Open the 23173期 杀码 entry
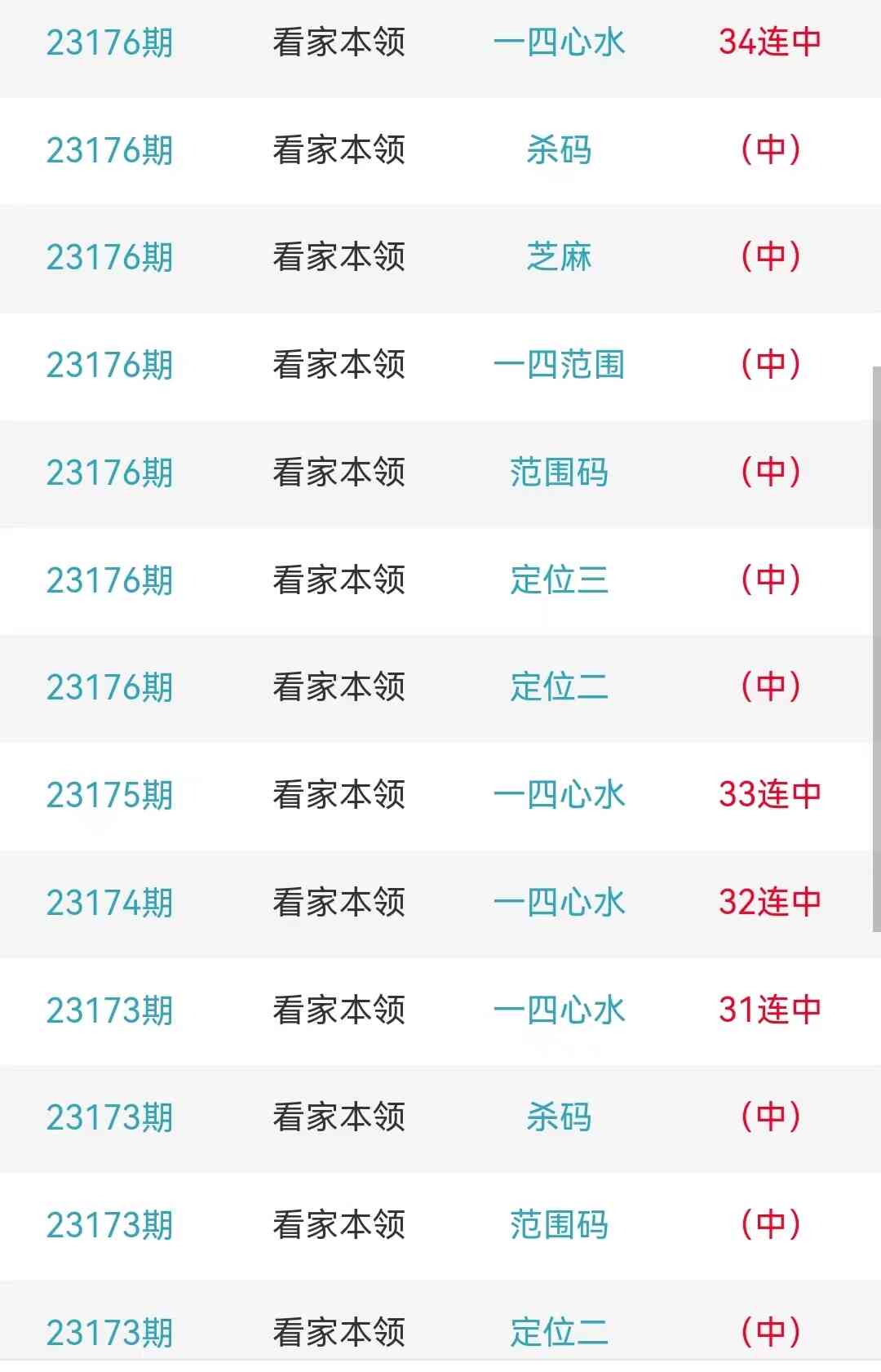Image resolution: width=881 pixels, height=1372 pixels. [559, 1117]
